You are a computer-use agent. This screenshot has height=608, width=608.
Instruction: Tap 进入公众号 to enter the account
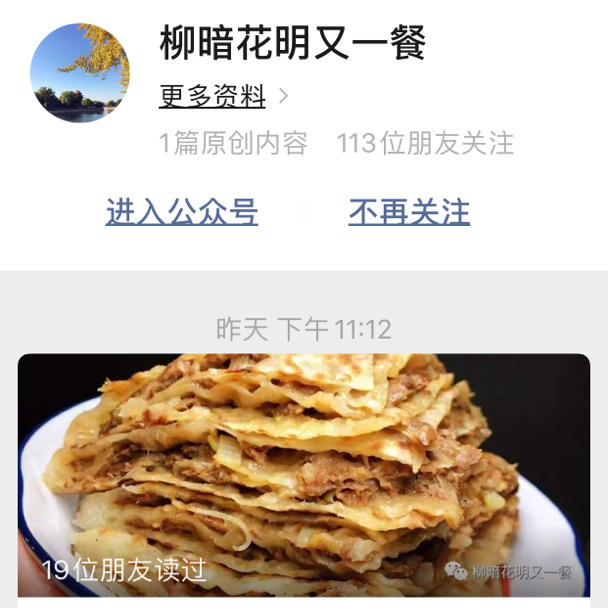pyautogui.click(x=182, y=212)
